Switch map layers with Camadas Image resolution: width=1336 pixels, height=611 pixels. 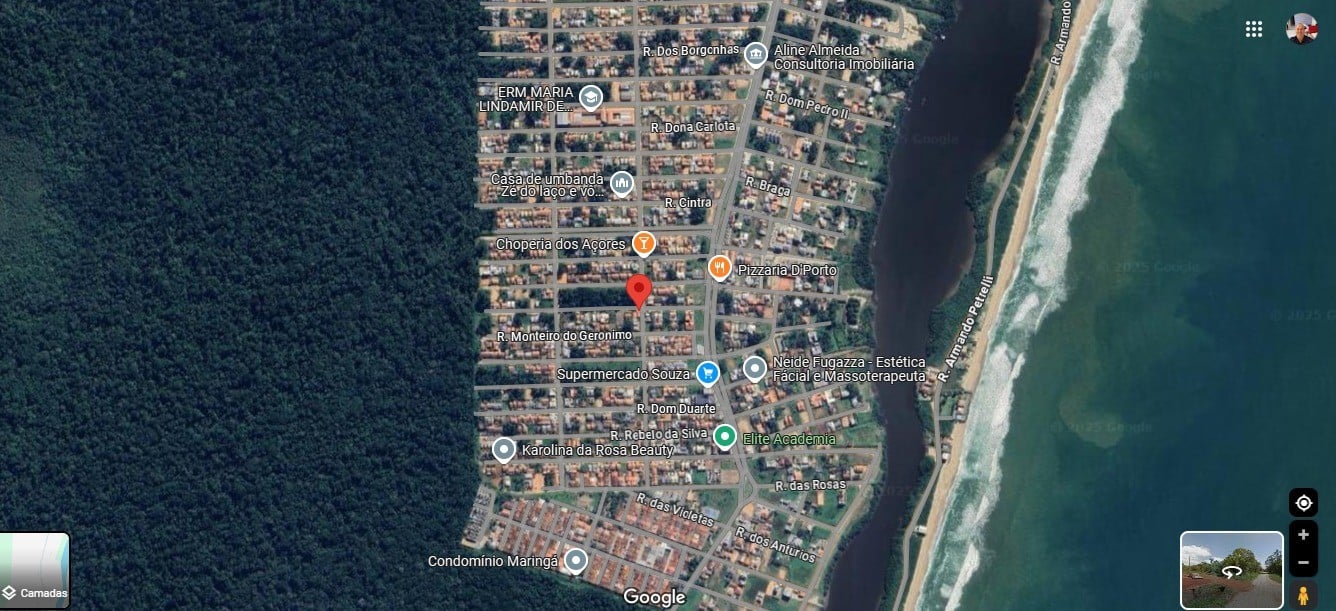[35, 570]
